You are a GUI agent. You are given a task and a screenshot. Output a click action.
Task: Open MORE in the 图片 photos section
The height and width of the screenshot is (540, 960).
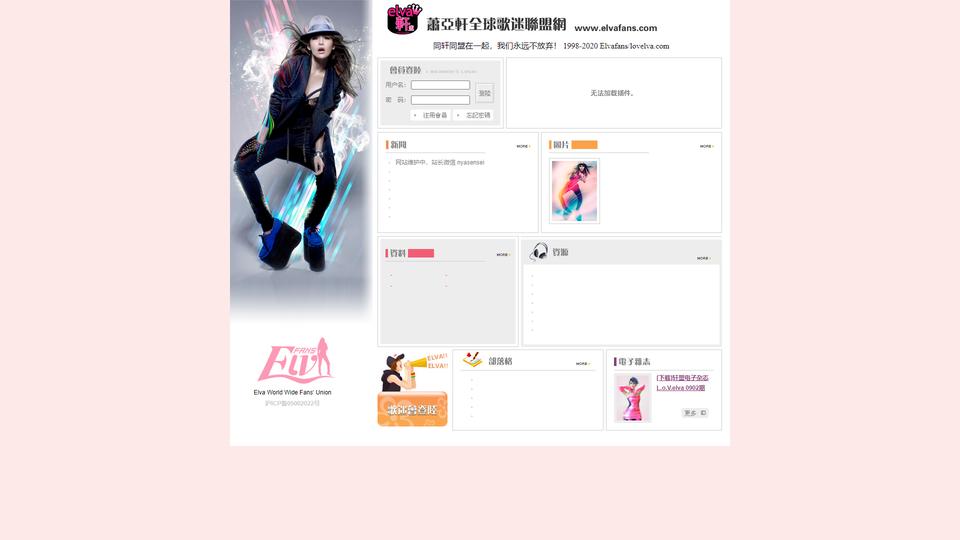(x=706, y=146)
